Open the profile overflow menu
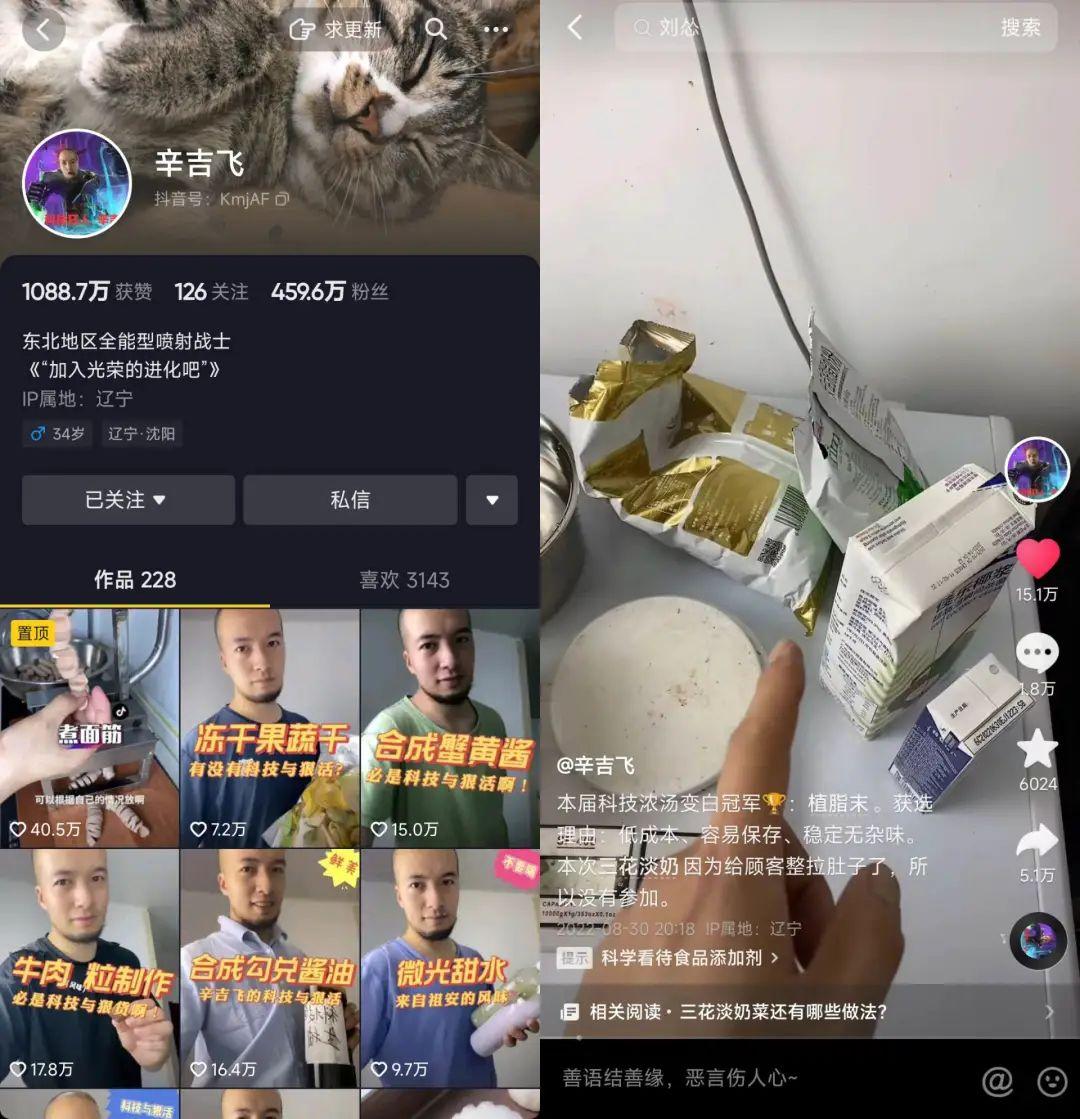Viewport: 1080px width, 1119px height. pos(496,30)
